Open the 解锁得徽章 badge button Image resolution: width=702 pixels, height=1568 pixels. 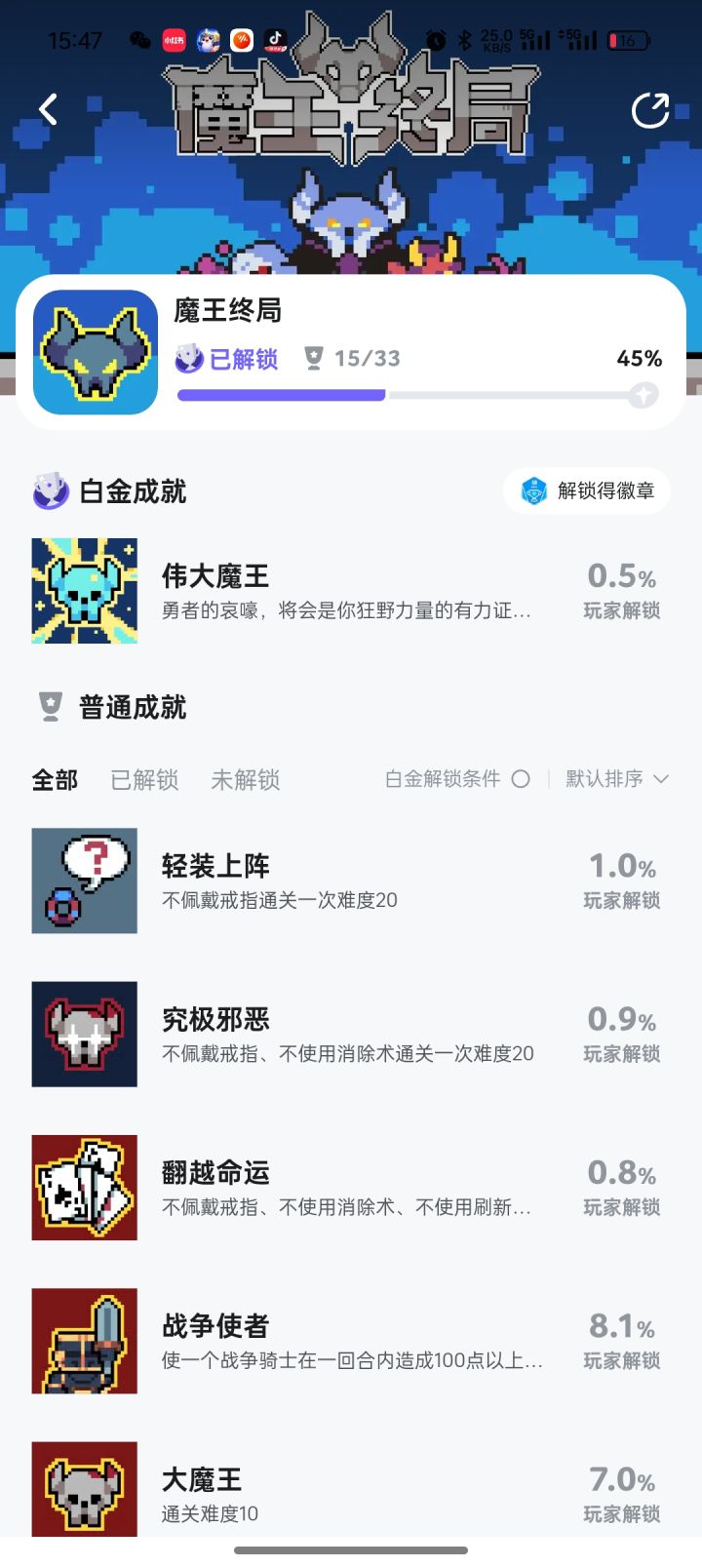[587, 490]
